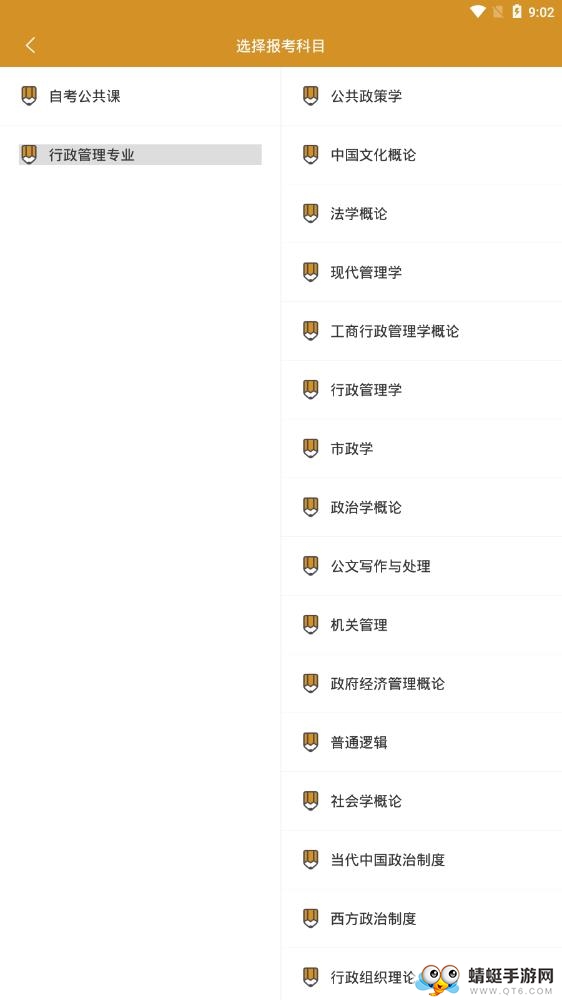Viewport: 562px width, 1000px height.
Task: Open the 法学概论 subject
Action: pyautogui.click(x=422, y=214)
